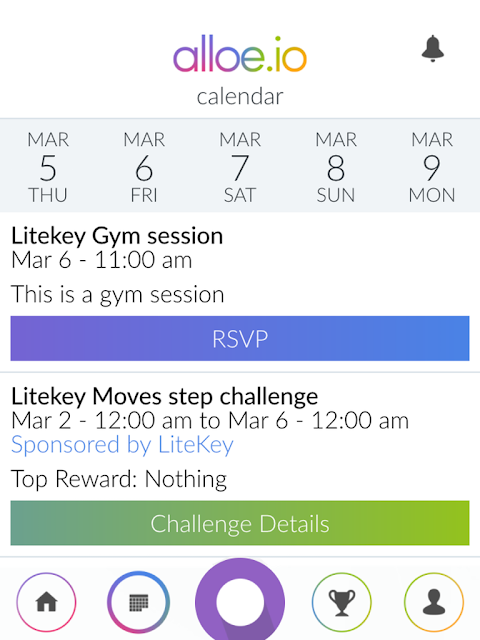RSVP to the Litekey Gym session
The height and width of the screenshot is (640, 480).
point(240,338)
